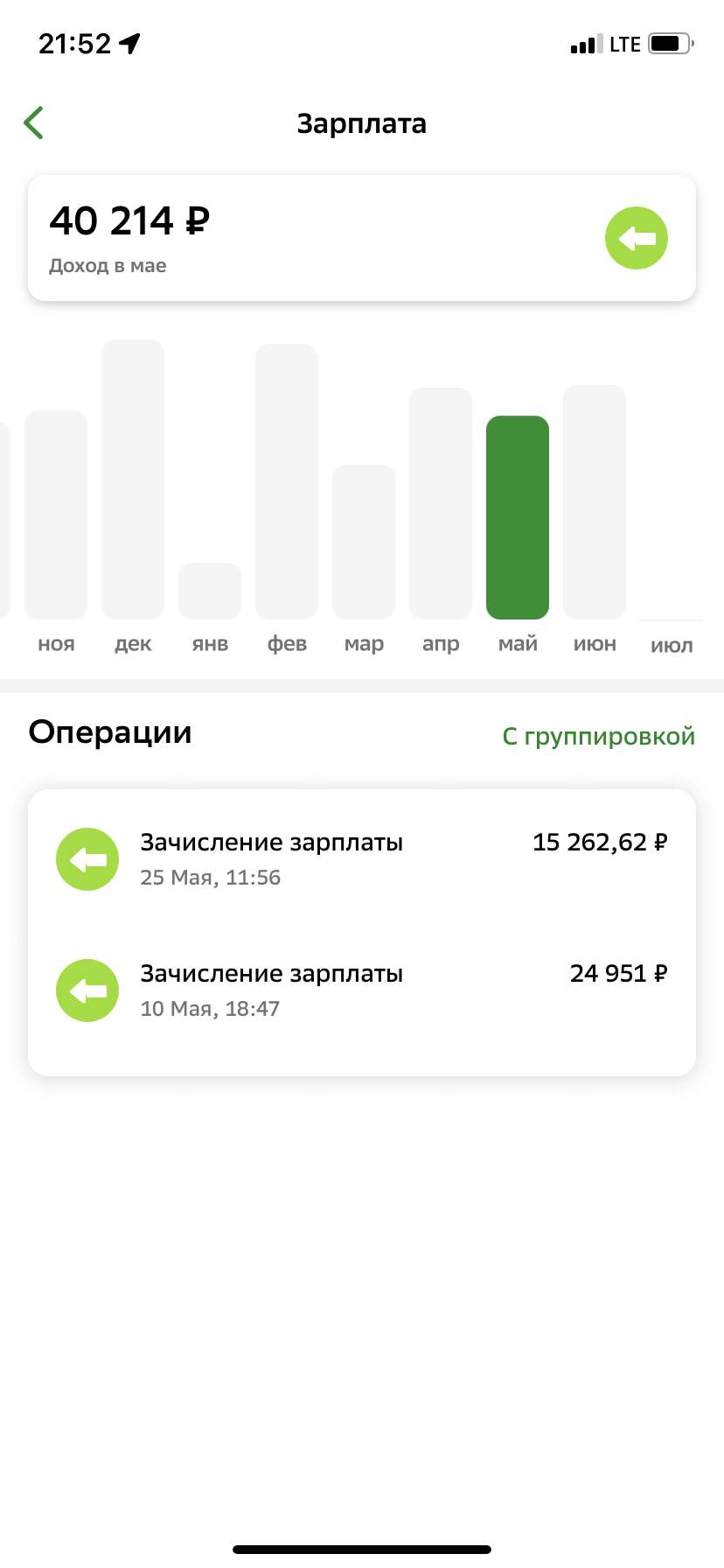Image resolution: width=724 pixels, height=1568 pixels.
Task: Open the 10 Мая salary deposit
Action: point(362,990)
